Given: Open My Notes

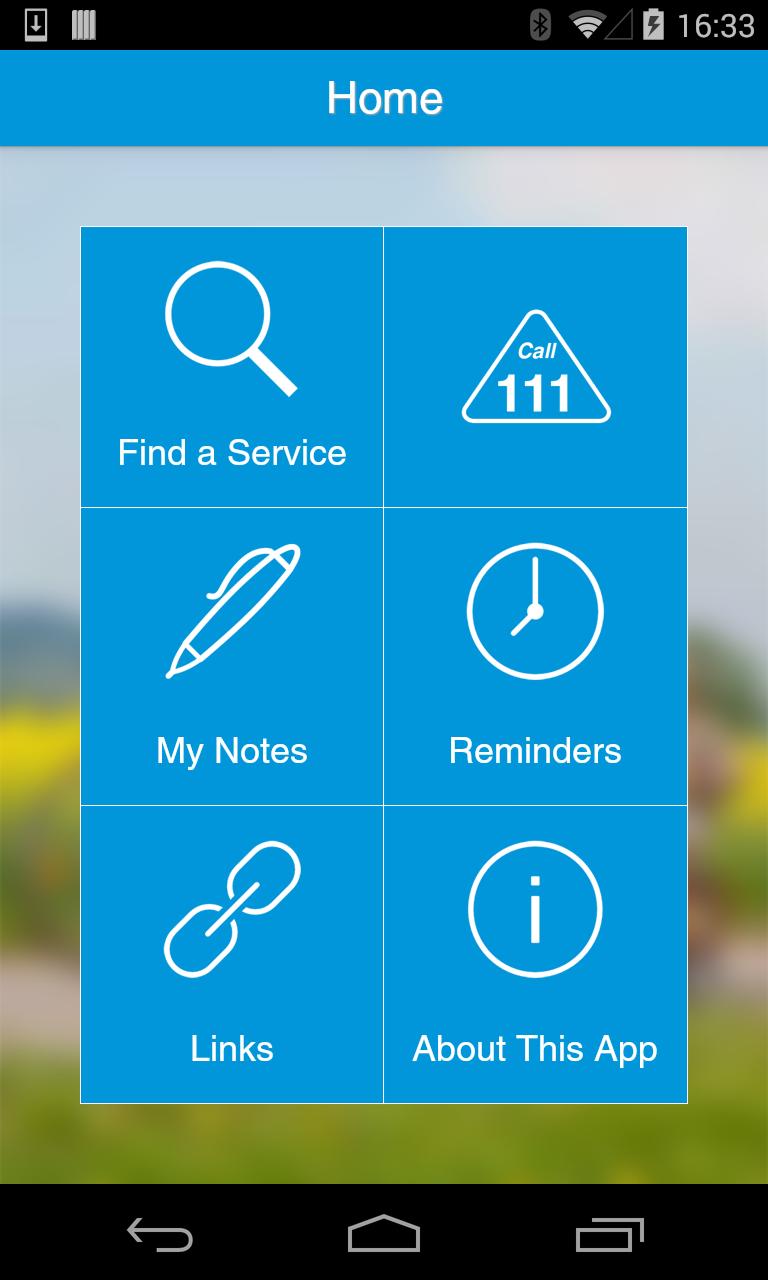Looking at the screenshot, I should 232,656.
